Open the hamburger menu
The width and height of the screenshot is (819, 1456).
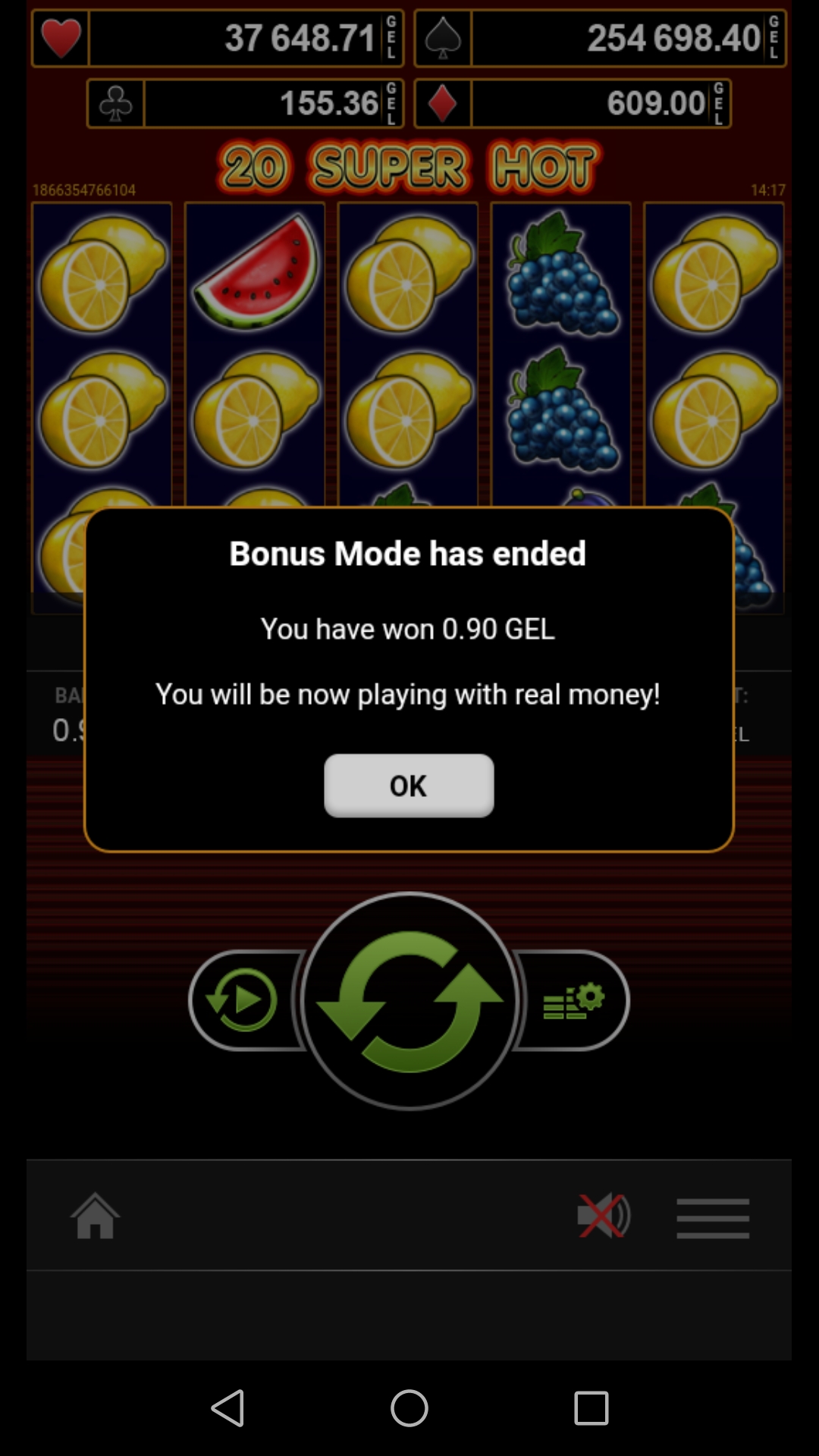pyautogui.click(x=713, y=1218)
